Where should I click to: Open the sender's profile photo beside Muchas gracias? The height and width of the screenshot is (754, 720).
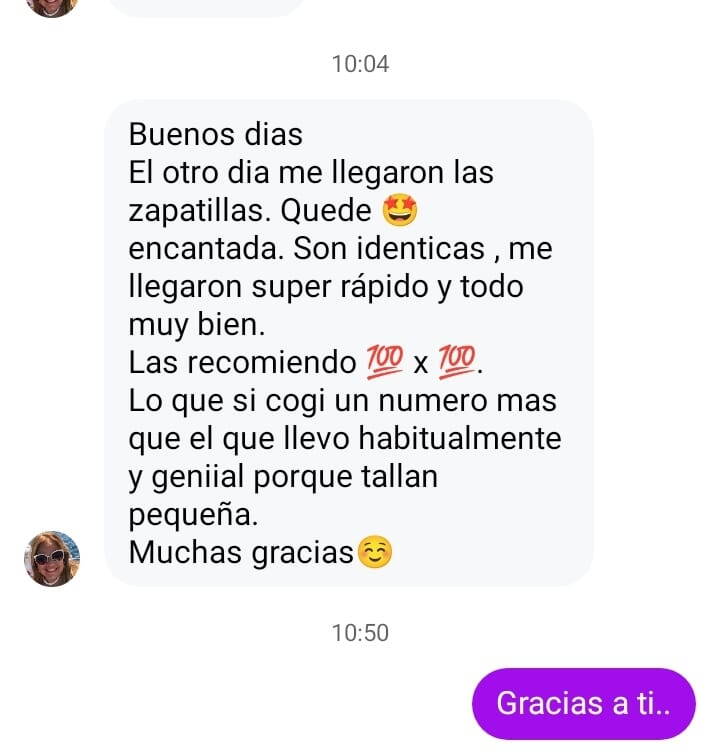(x=52, y=558)
